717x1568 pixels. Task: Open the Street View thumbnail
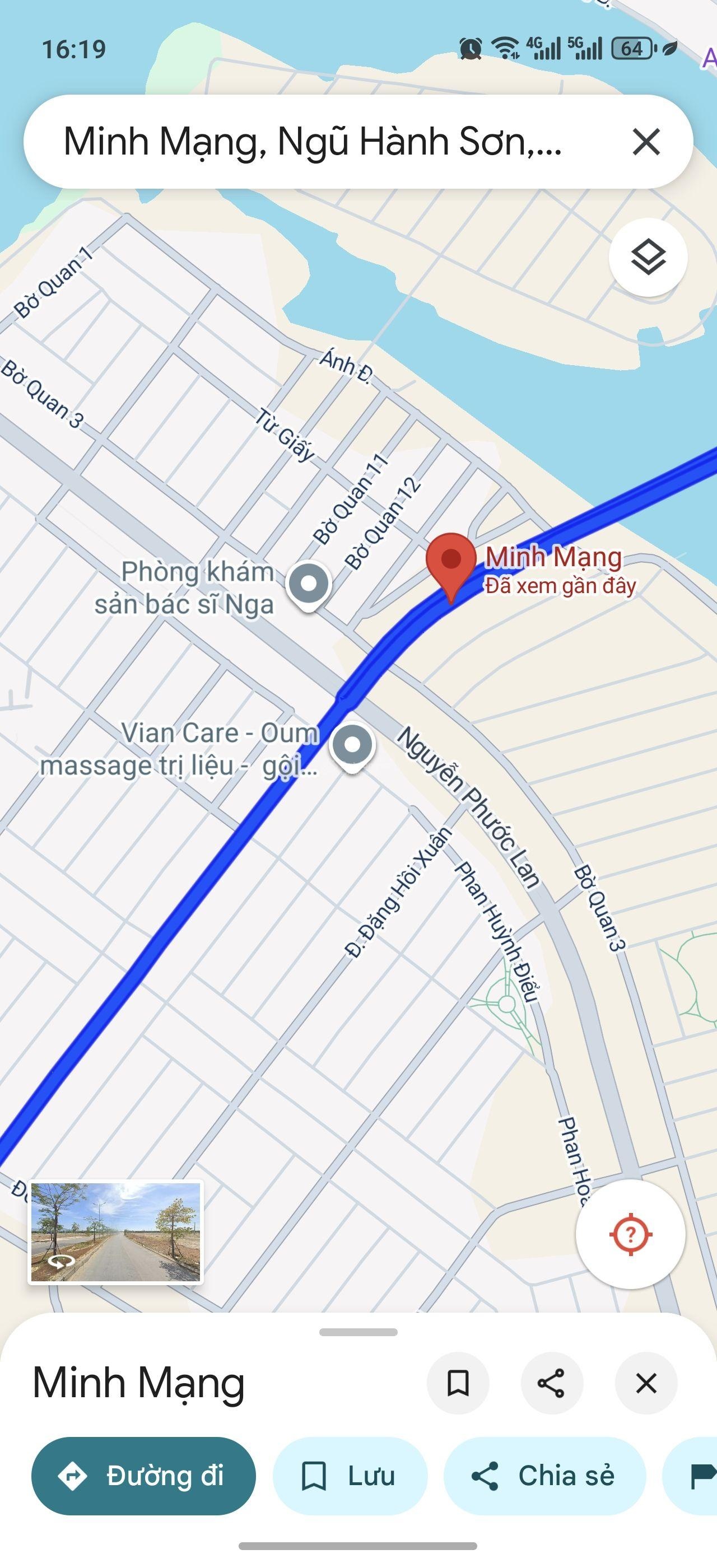115,1233
